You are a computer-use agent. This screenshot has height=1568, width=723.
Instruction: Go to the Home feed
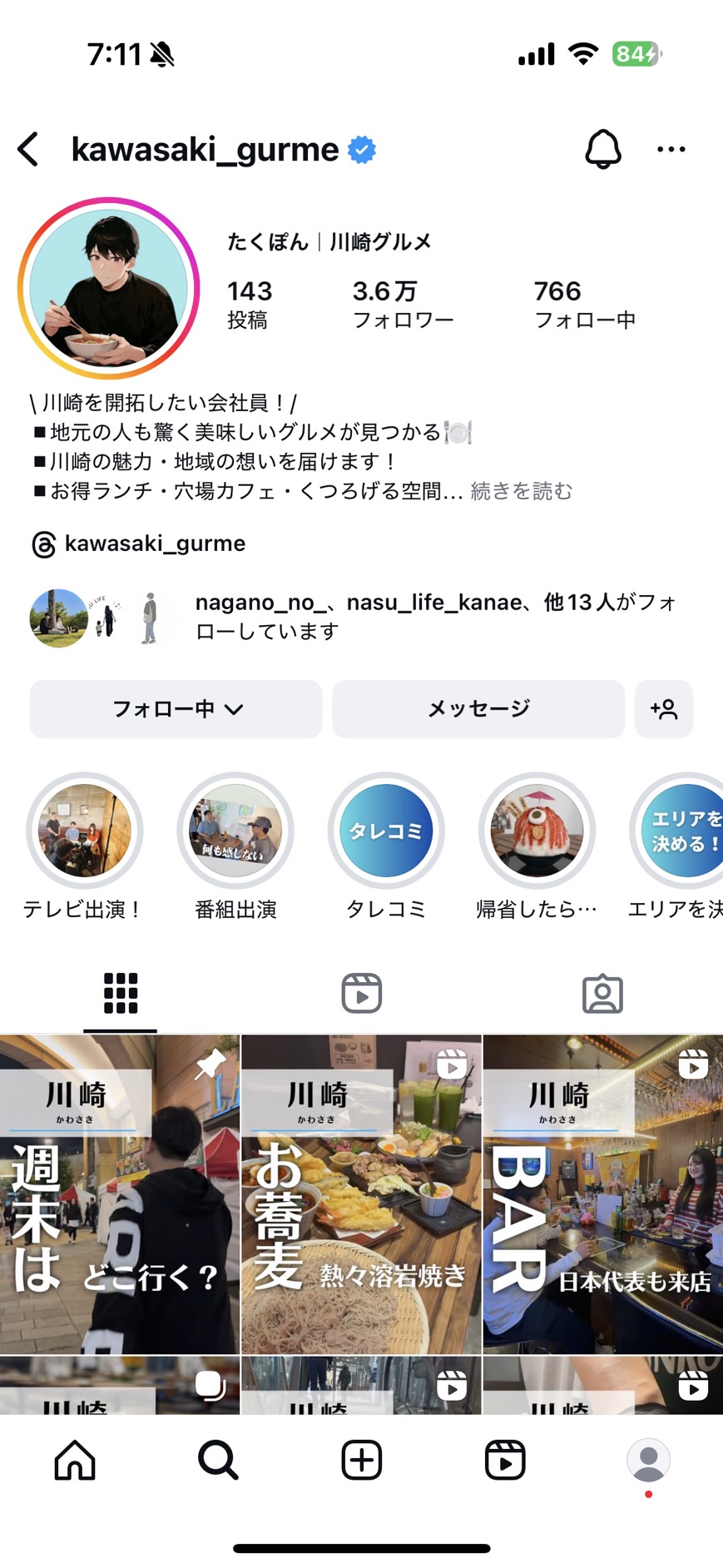(75, 1460)
